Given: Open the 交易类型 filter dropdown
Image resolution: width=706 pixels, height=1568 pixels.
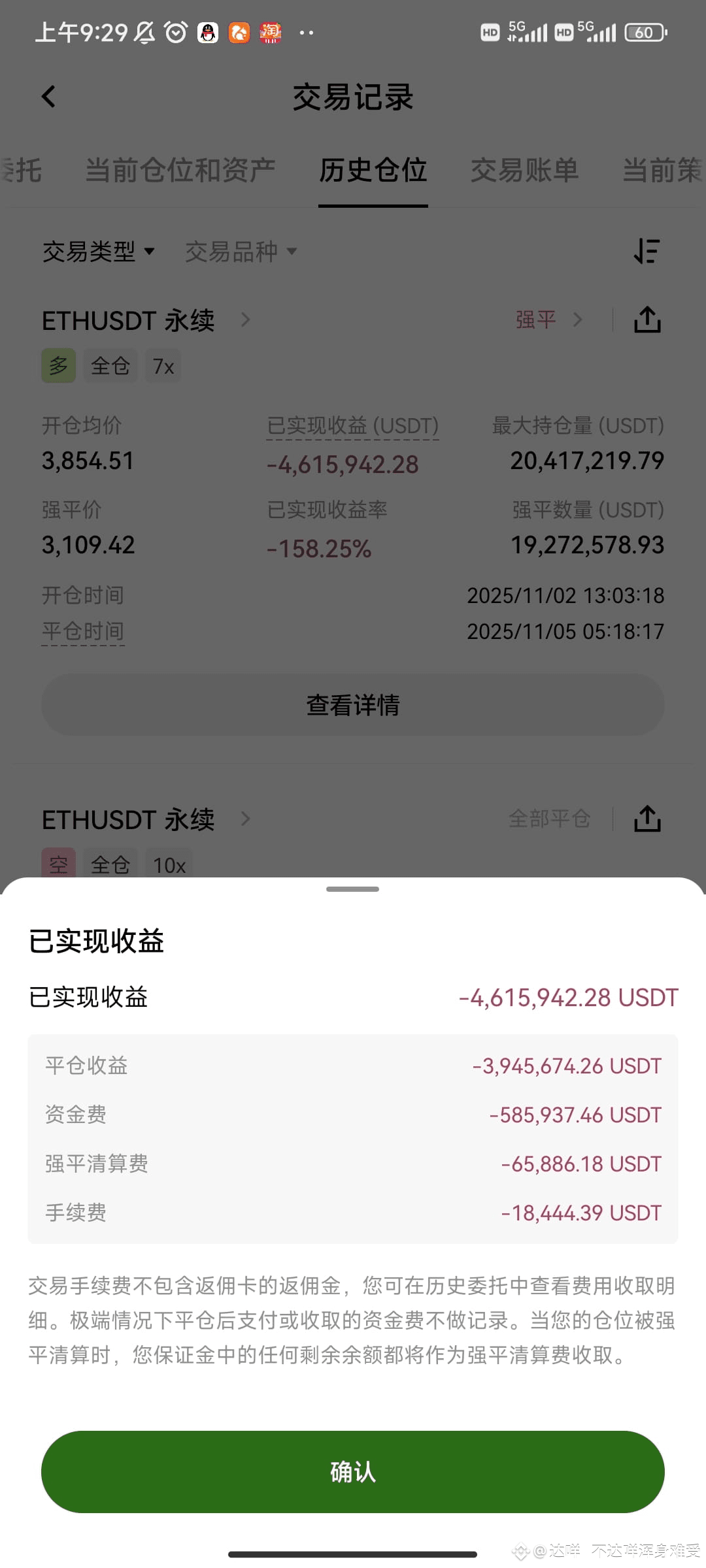Looking at the screenshot, I should 98,252.
